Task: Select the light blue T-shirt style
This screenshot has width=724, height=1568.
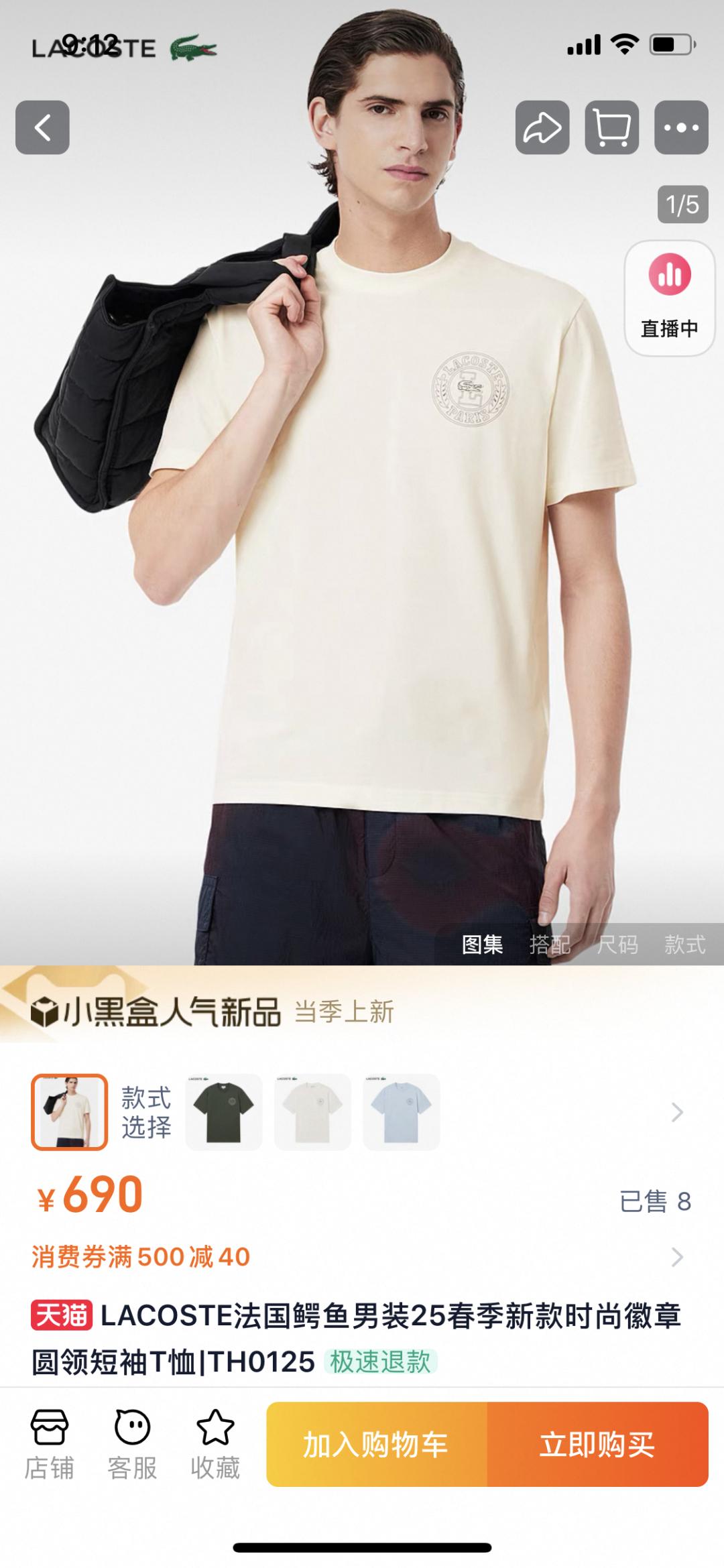Action: [x=401, y=1112]
